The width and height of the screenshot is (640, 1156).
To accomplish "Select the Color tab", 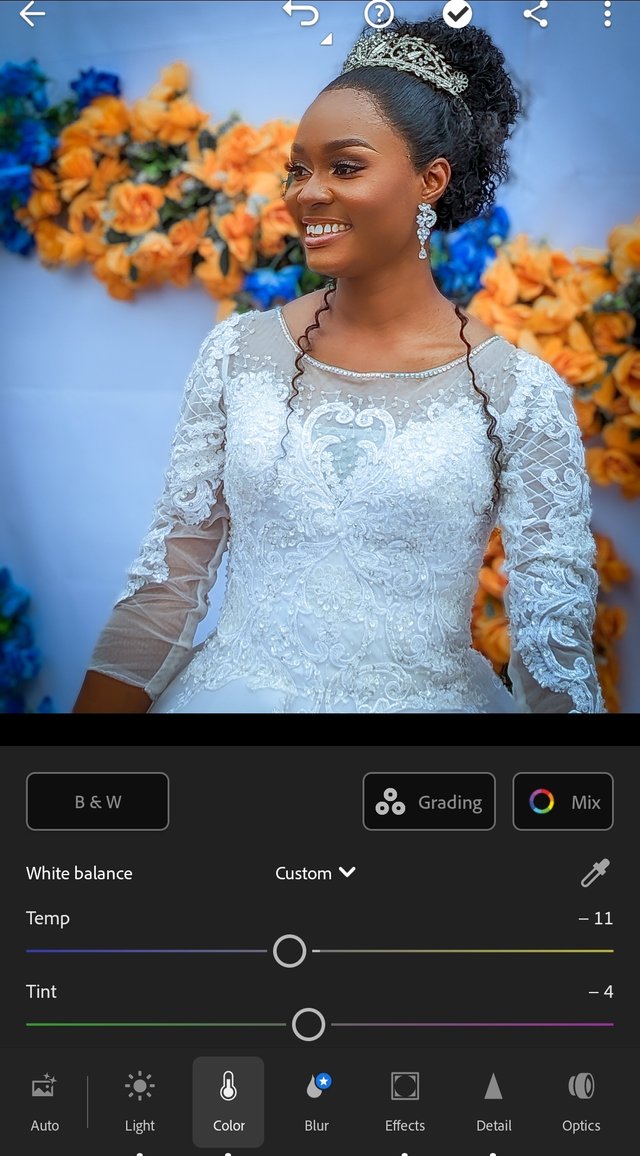I will tap(229, 1102).
